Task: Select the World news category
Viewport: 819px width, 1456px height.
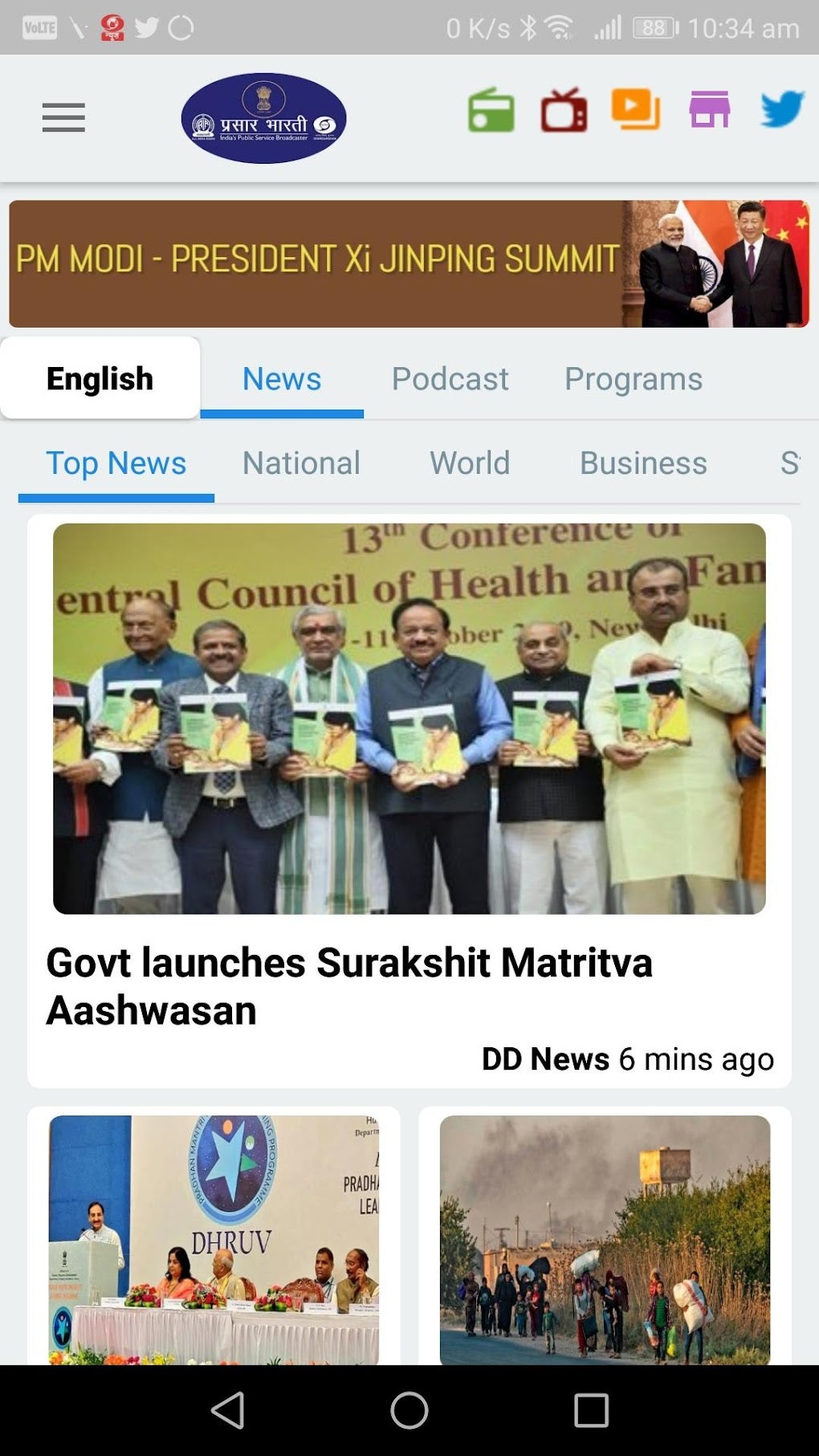Action: tap(470, 463)
